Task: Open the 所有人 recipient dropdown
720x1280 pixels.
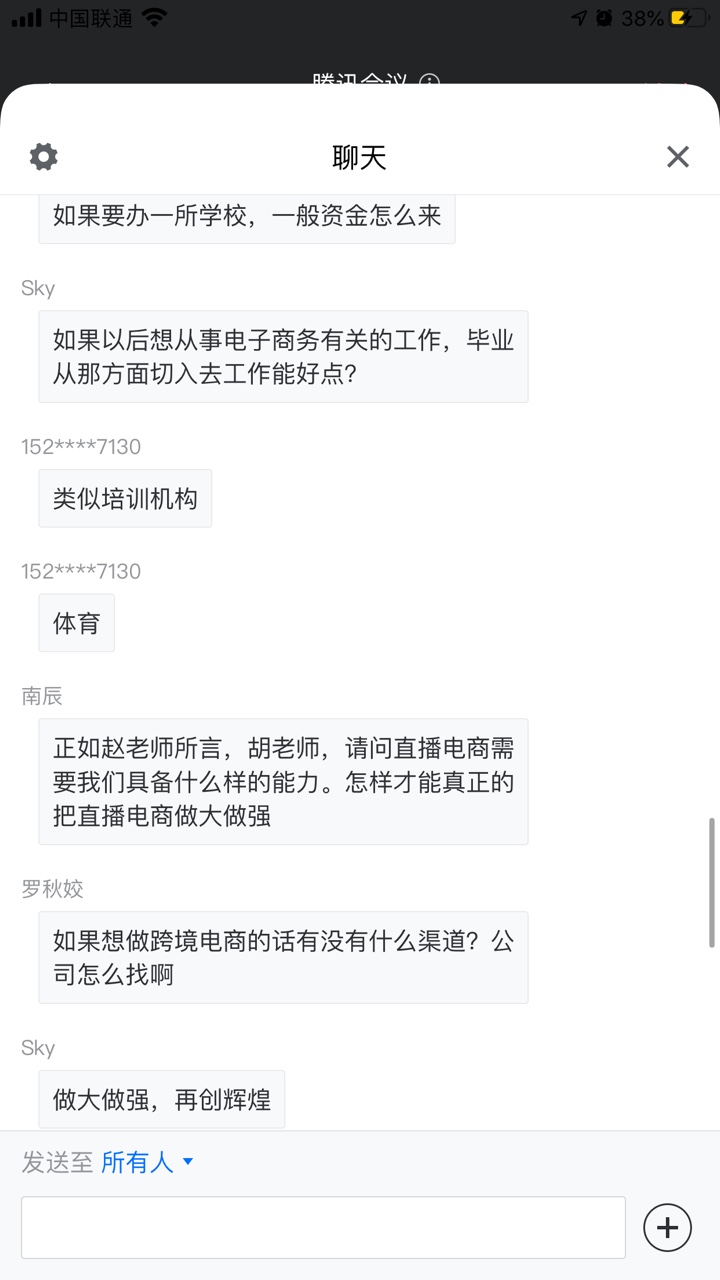Action: pyautogui.click(x=147, y=1162)
